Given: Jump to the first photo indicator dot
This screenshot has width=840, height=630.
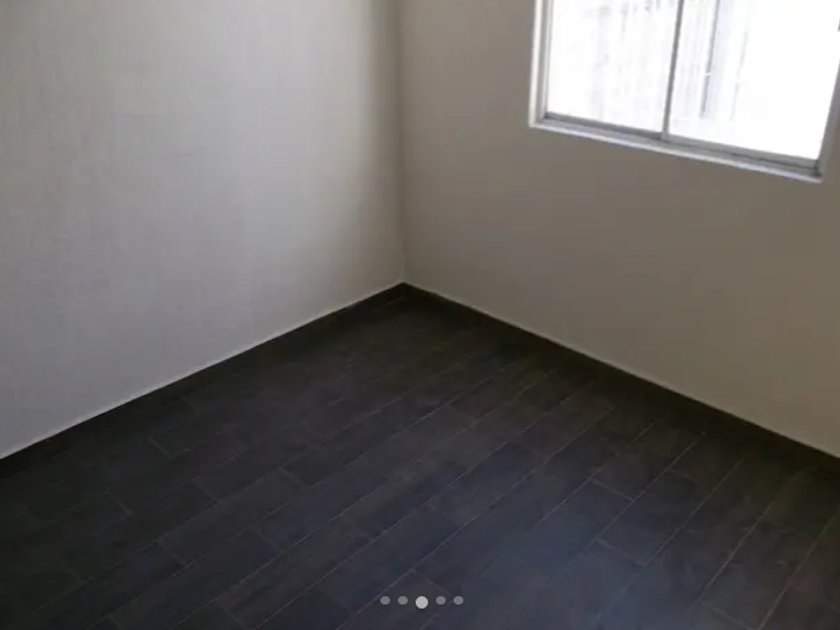Looking at the screenshot, I should (x=385, y=601).
